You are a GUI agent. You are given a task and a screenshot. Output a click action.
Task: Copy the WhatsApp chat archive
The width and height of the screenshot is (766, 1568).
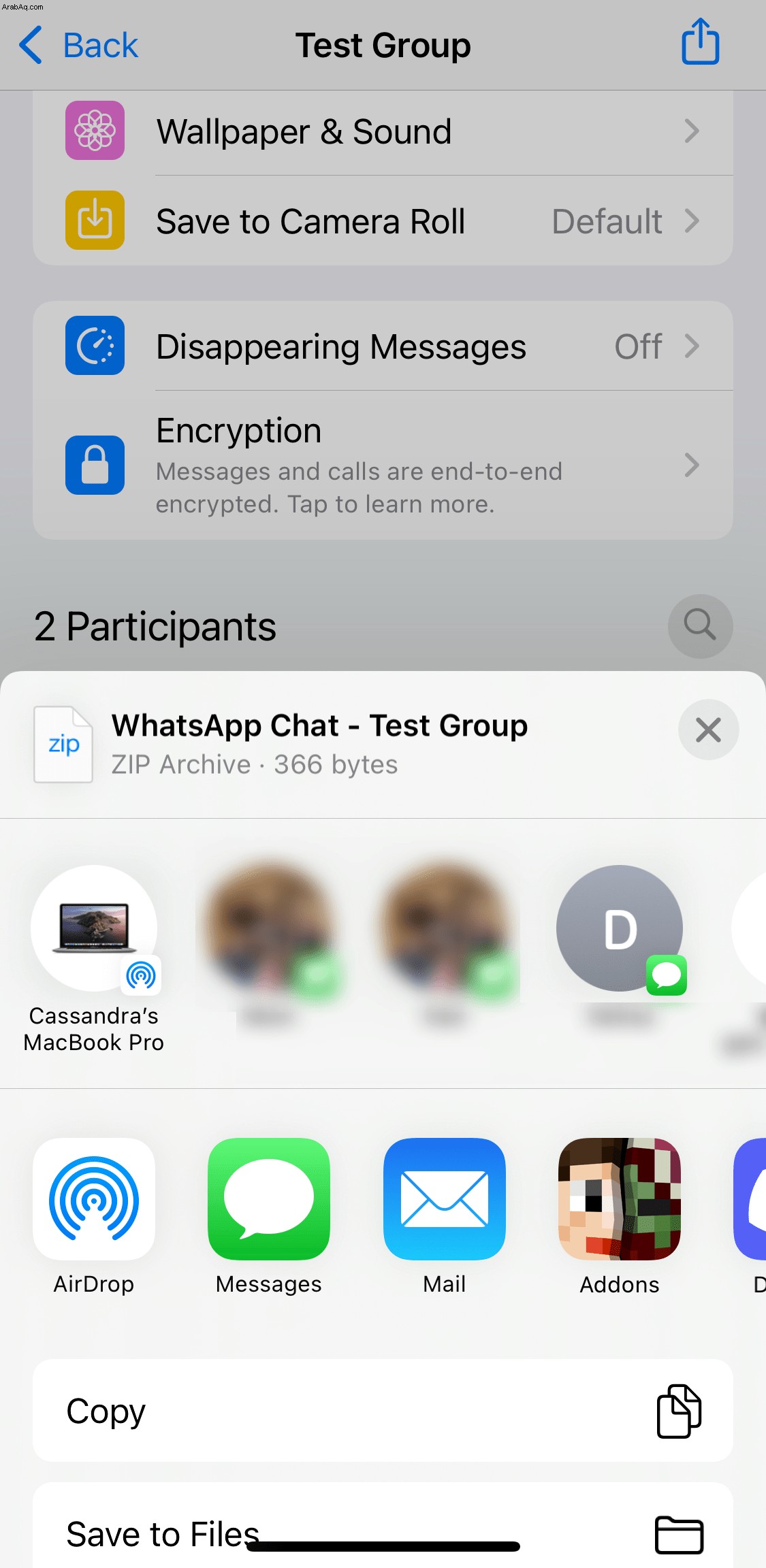pos(383,1411)
